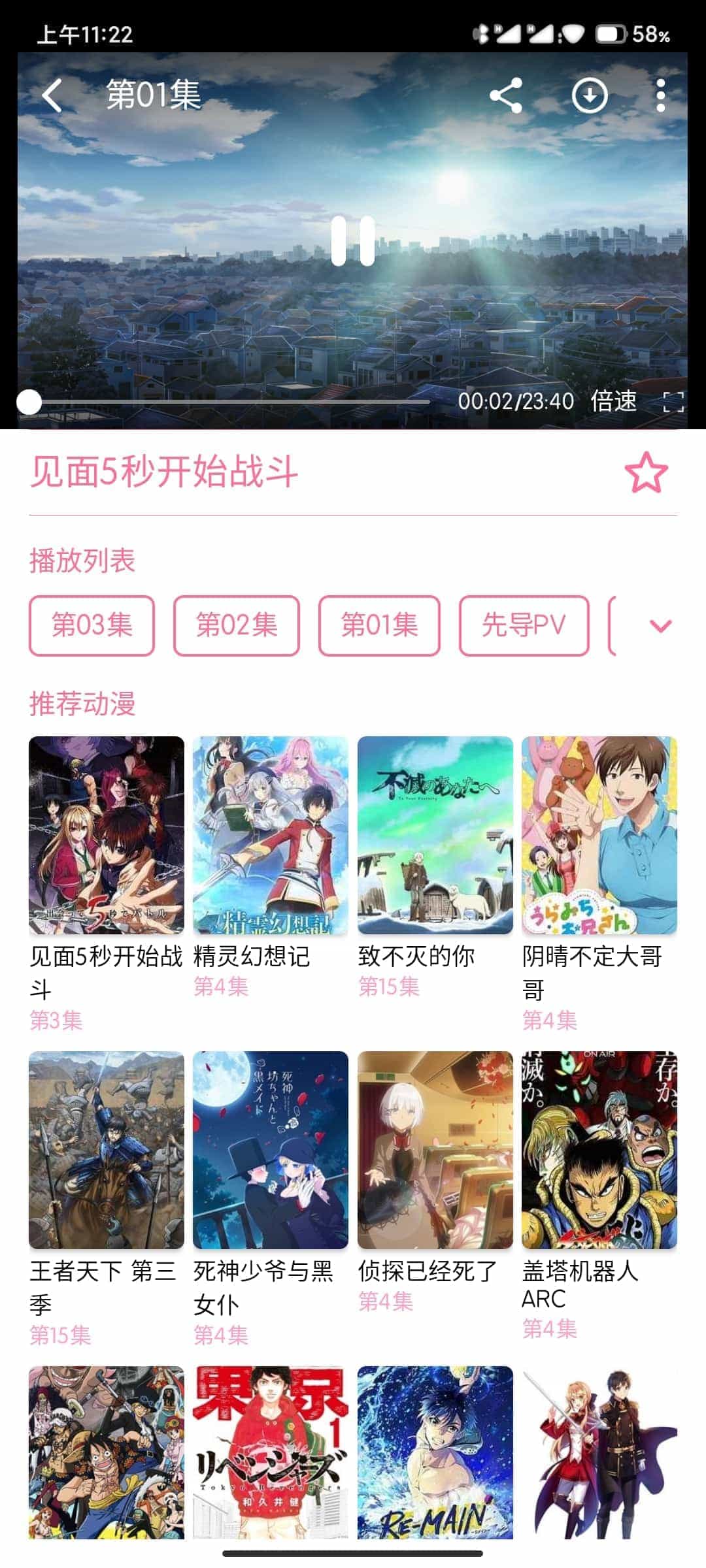Play the 先导PV clip
This screenshot has width=706, height=1568.
524,625
